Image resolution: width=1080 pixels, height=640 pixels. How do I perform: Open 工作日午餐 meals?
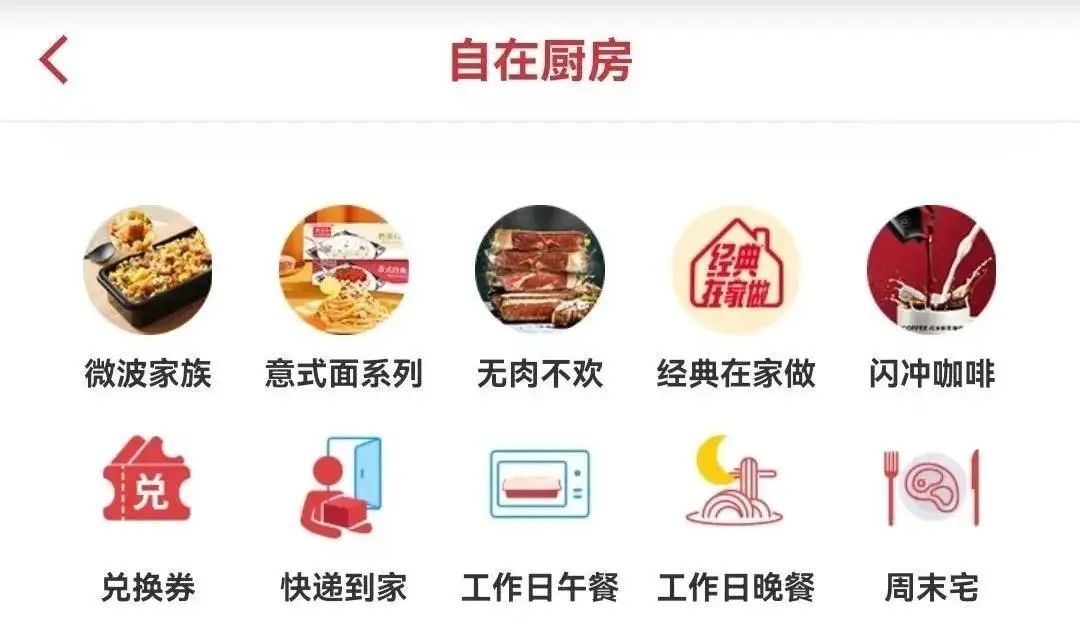539,487
